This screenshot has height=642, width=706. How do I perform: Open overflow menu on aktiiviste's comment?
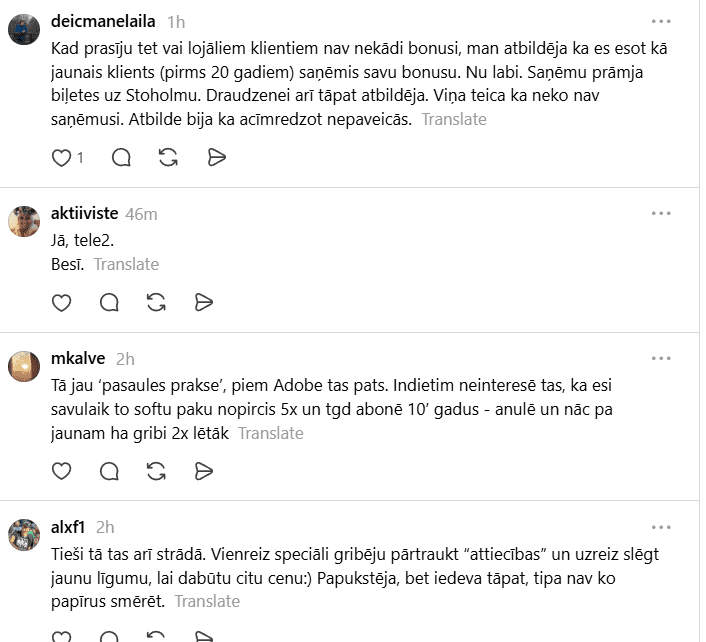click(661, 213)
